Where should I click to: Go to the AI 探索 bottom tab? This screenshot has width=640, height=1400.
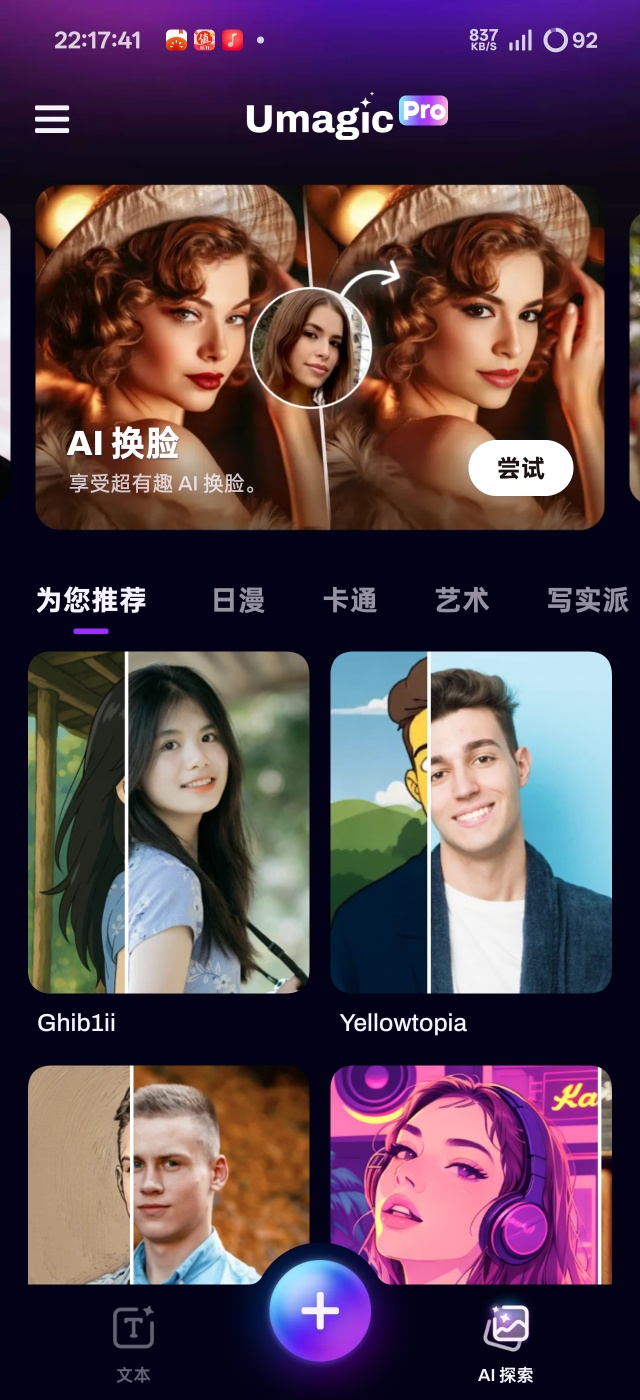pos(506,1344)
